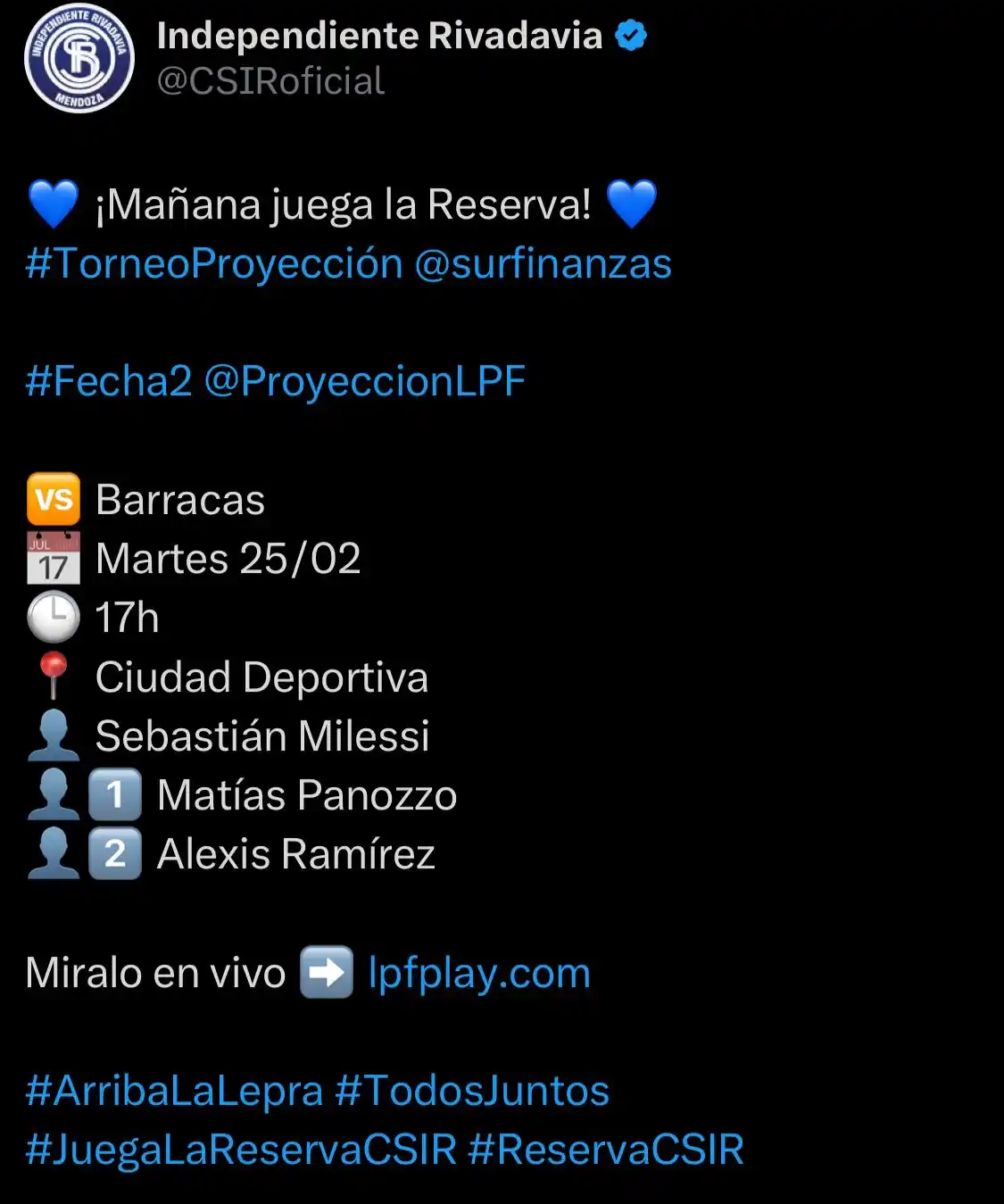Click the #TodosJuntos hashtag

point(473,1089)
